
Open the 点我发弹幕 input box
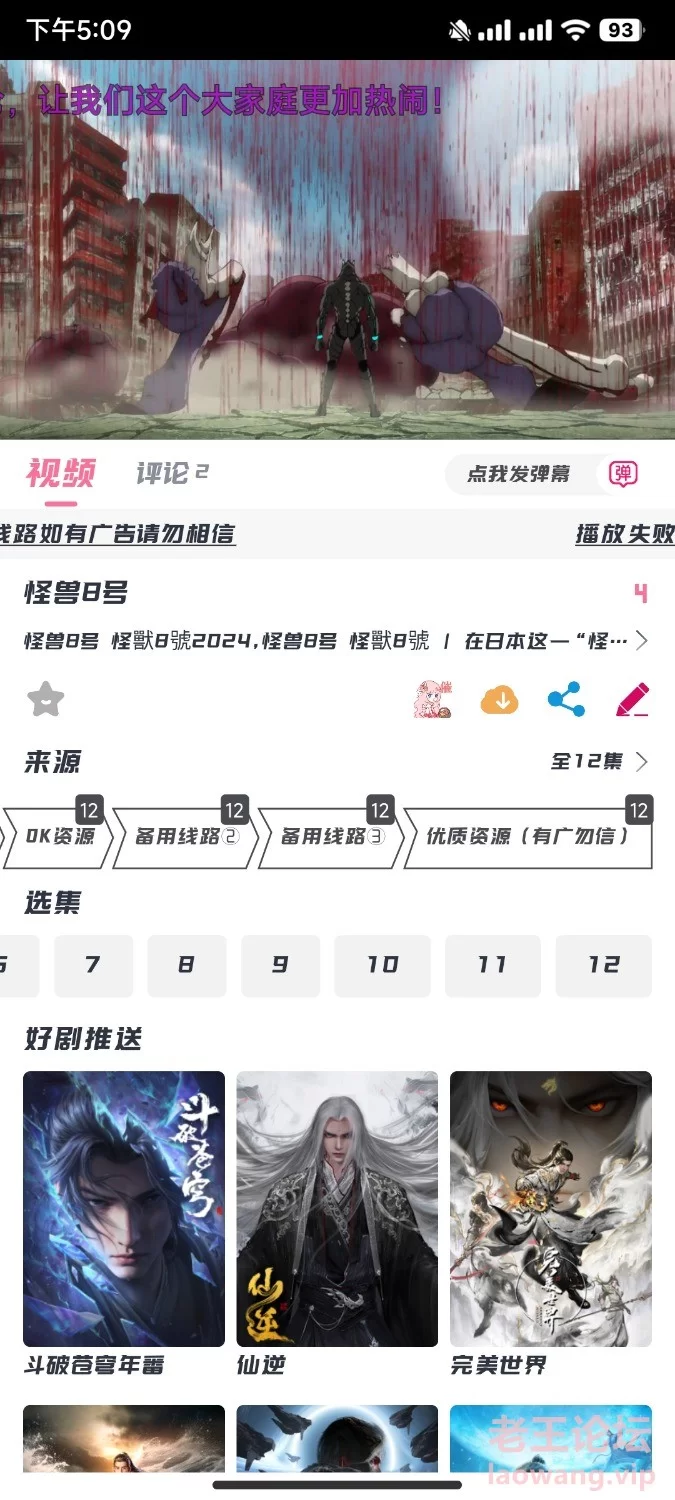[x=518, y=474]
